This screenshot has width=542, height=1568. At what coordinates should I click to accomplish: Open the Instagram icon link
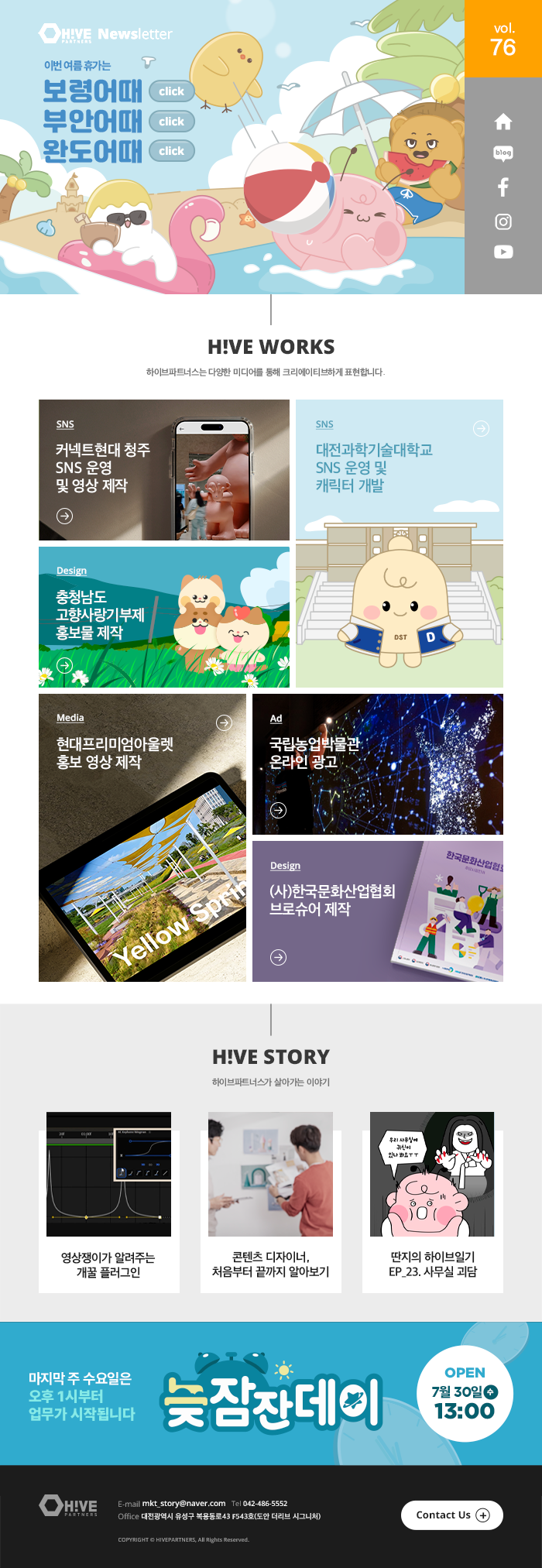coord(503,222)
